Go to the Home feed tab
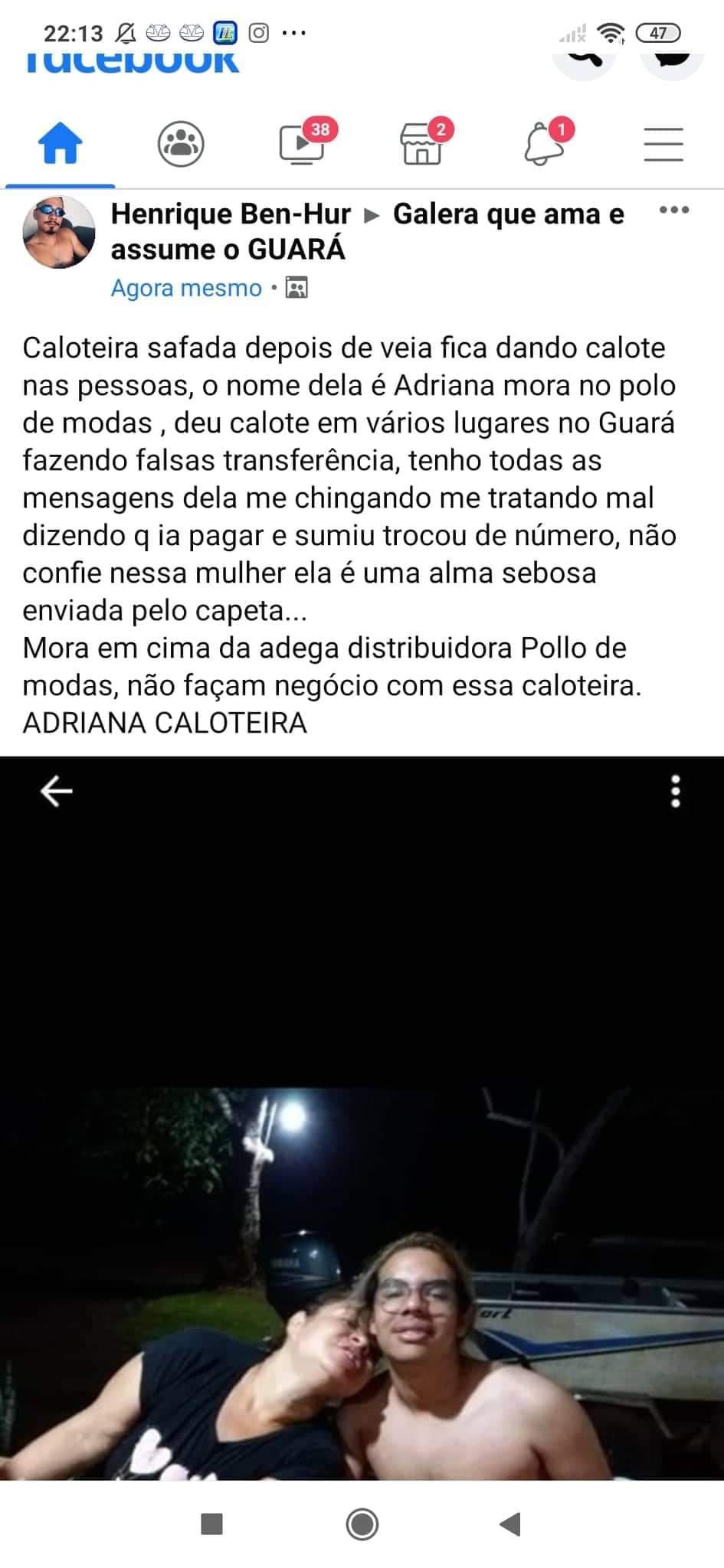 coord(61,144)
